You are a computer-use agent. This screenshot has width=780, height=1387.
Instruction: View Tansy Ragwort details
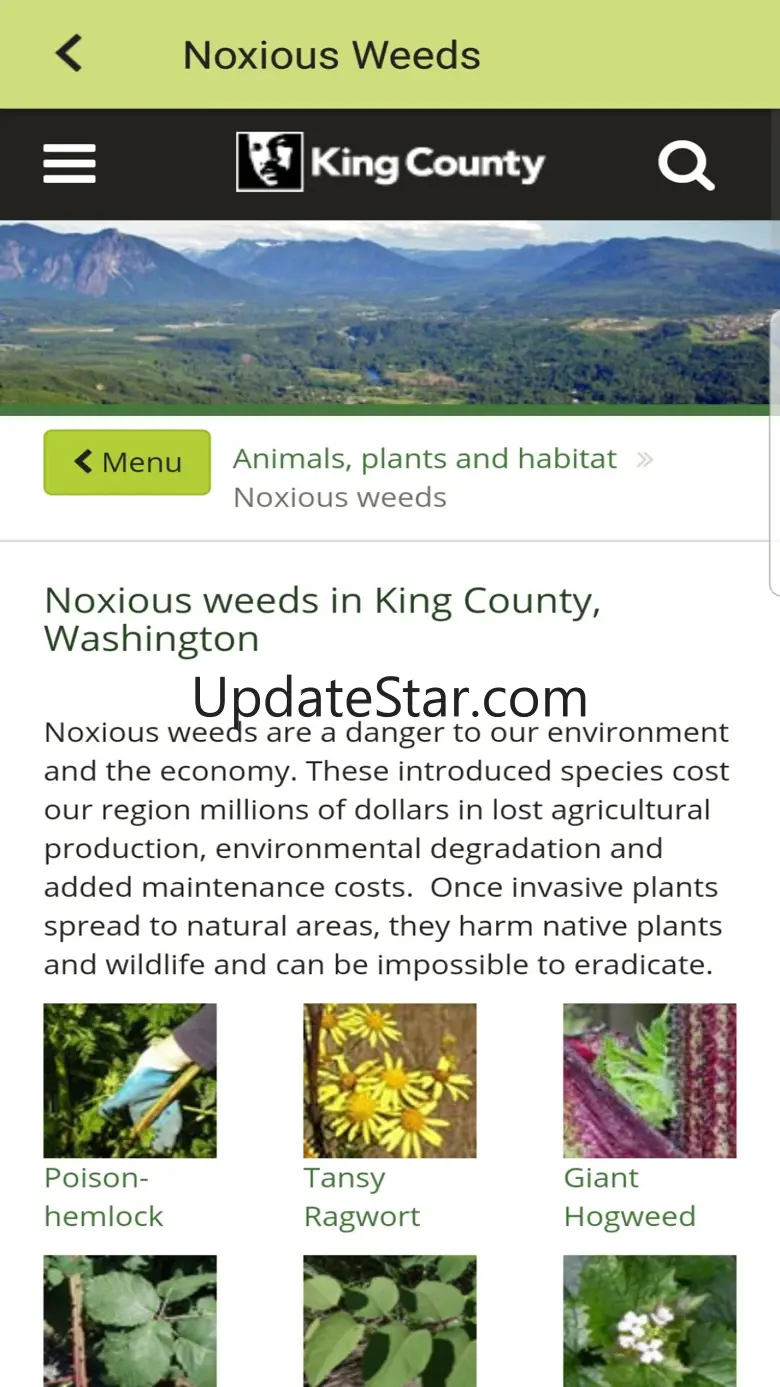(x=390, y=1118)
